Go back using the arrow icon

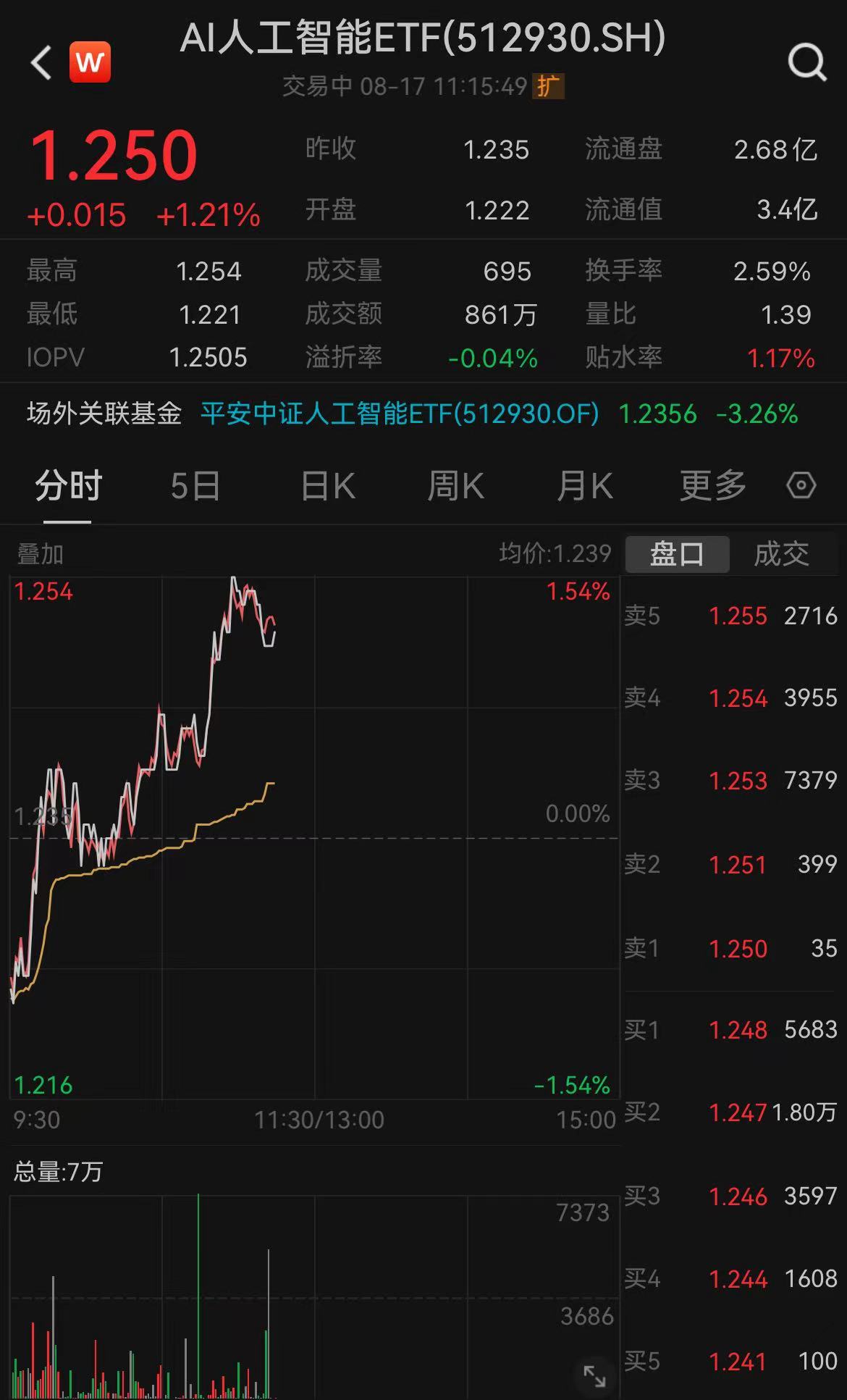[x=41, y=62]
